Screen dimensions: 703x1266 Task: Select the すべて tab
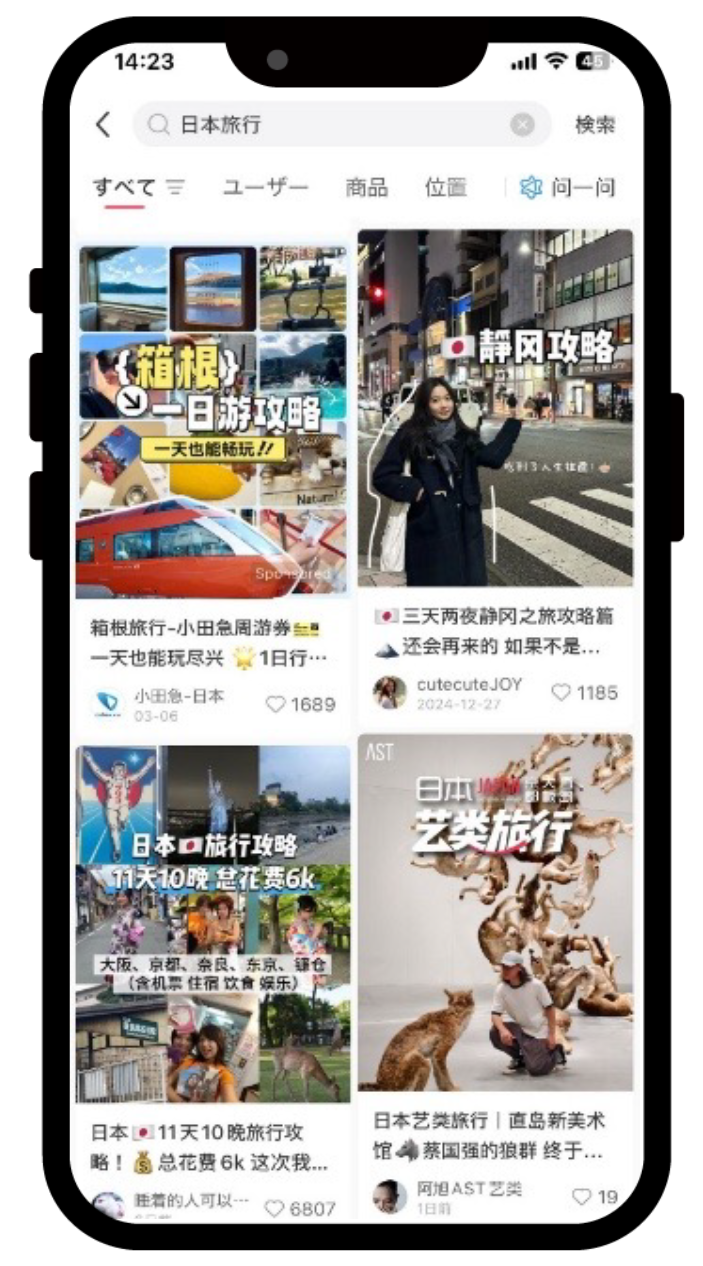pos(124,187)
